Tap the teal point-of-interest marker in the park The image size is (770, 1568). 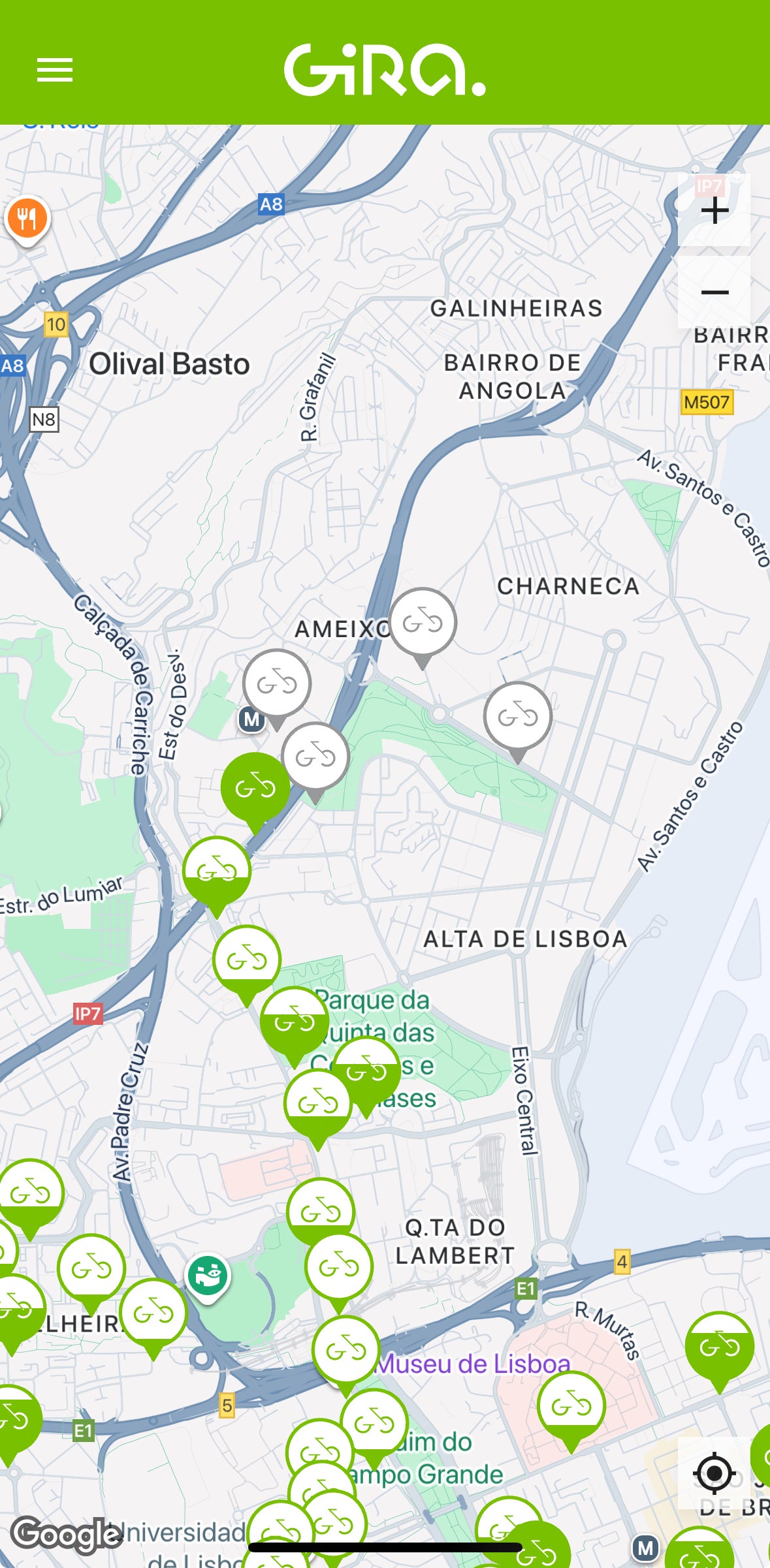(x=208, y=1276)
